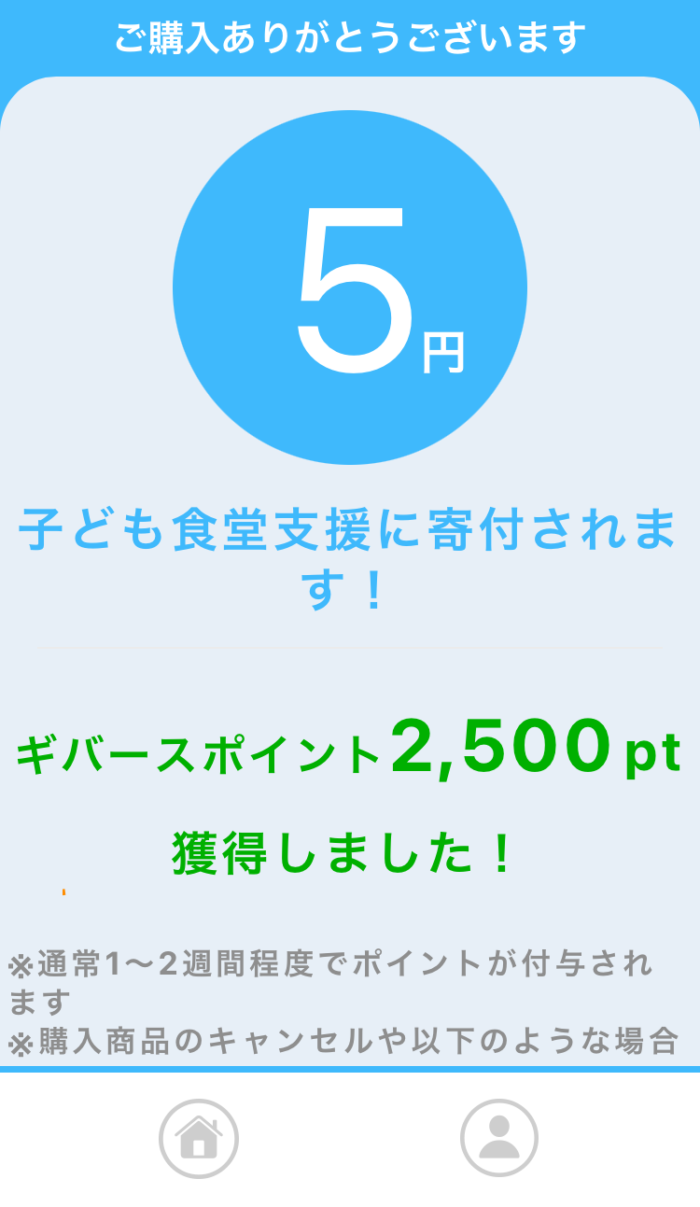Open the profile account tab
The height and width of the screenshot is (1207, 700).
[x=499, y=1137]
